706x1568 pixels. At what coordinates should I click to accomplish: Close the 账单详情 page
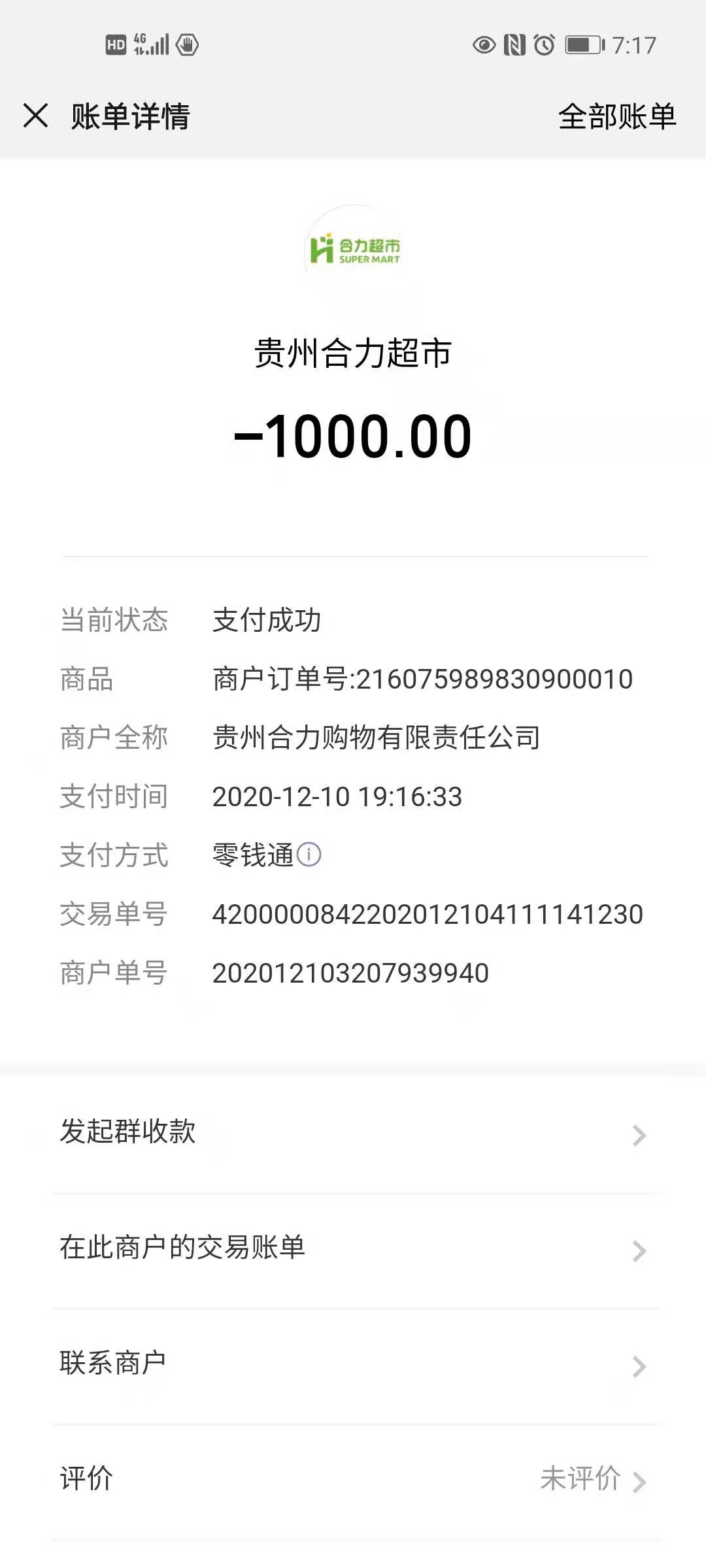pos(36,116)
